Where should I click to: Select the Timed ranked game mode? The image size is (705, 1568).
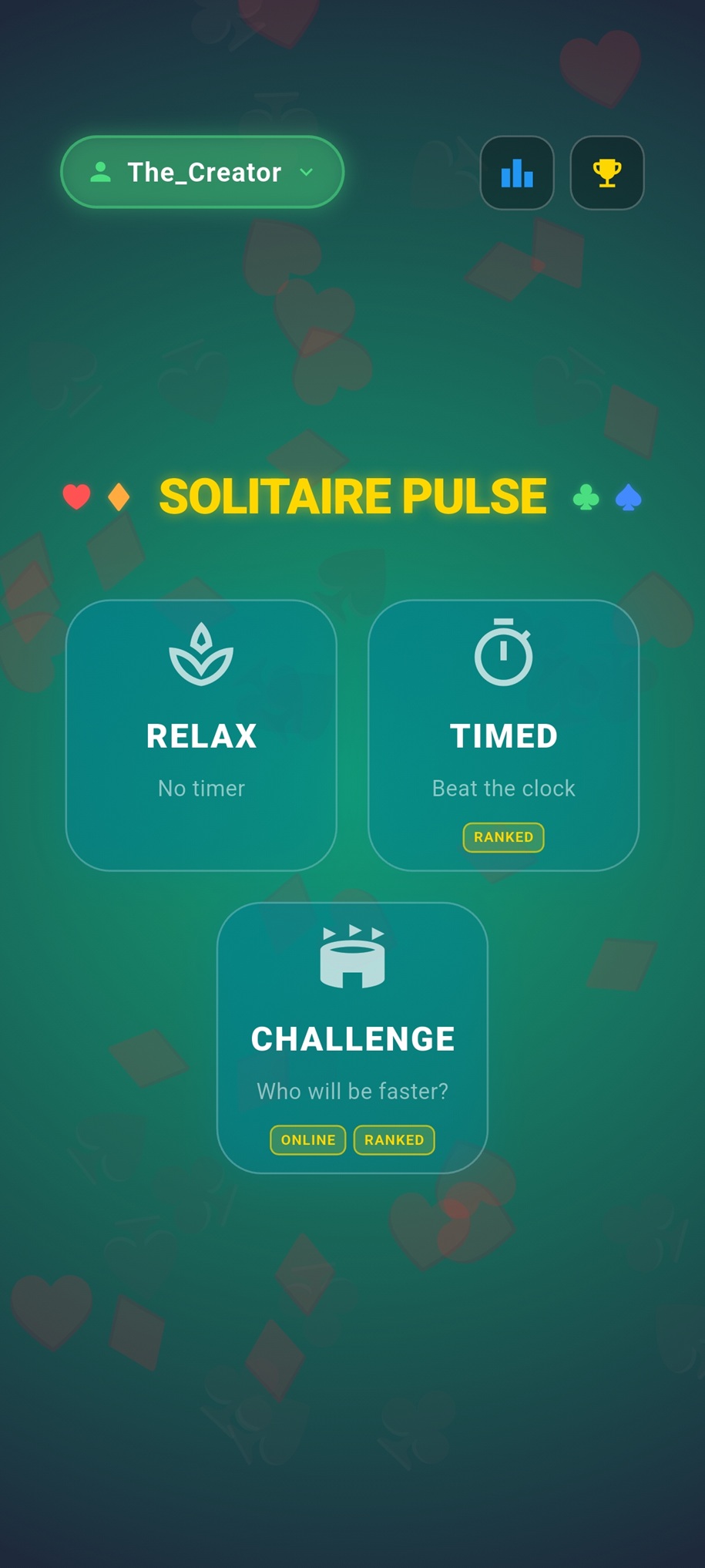point(503,735)
